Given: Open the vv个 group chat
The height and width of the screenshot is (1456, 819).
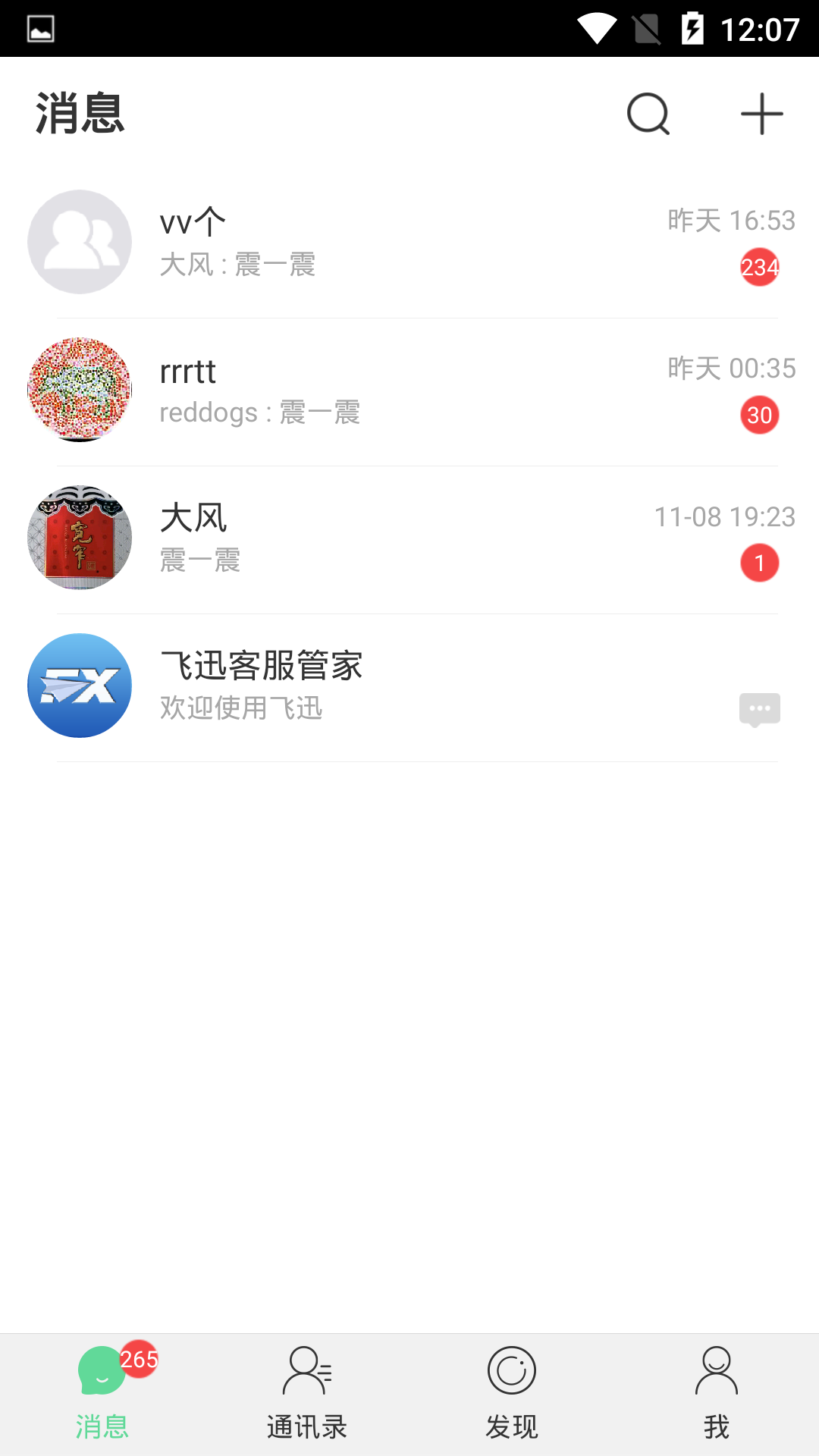Looking at the screenshot, I should click(409, 243).
